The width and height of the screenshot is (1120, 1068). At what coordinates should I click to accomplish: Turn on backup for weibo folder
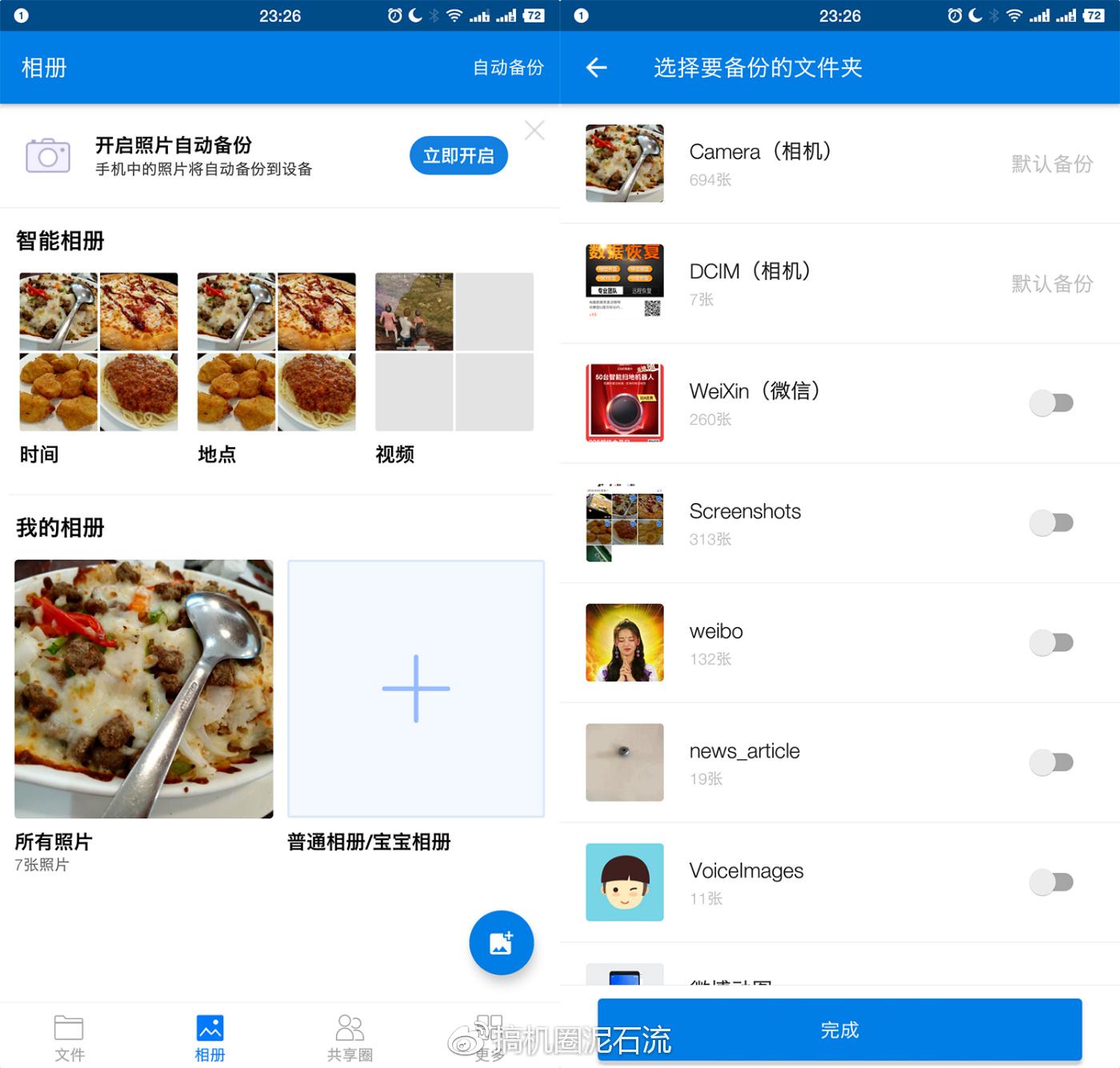point(1051,642)
